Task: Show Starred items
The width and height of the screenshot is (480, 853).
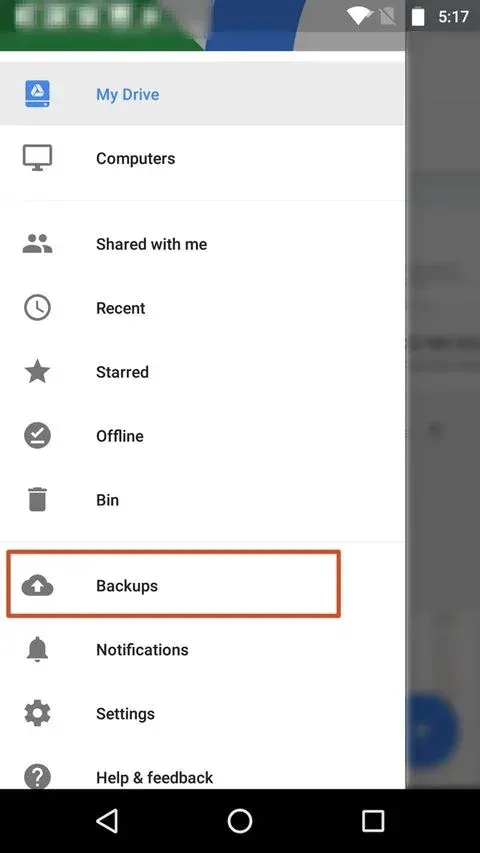Action: [x=202, y=372]
